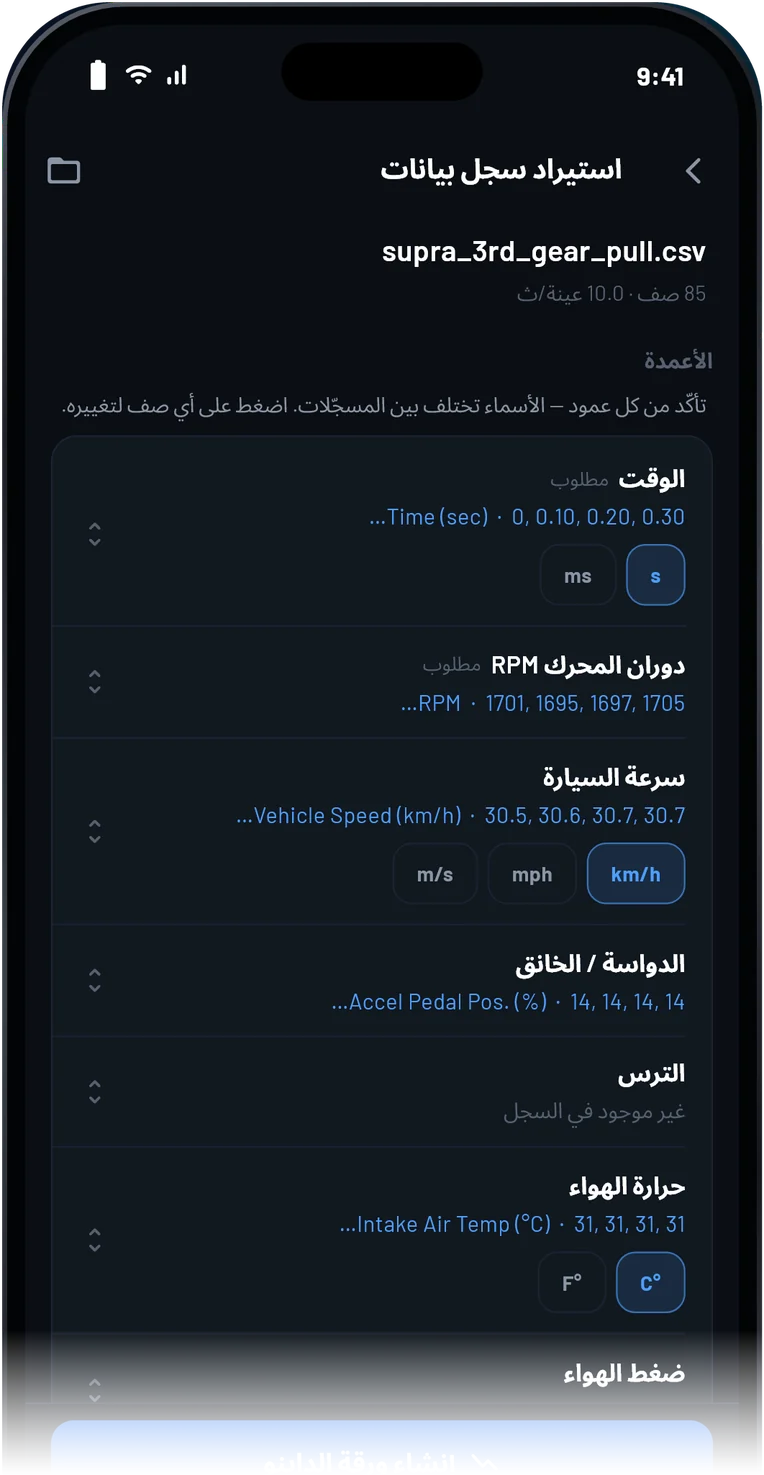The image size is (764, 1475).
Task: Select ms as the time unit
Action: (578, 575)
